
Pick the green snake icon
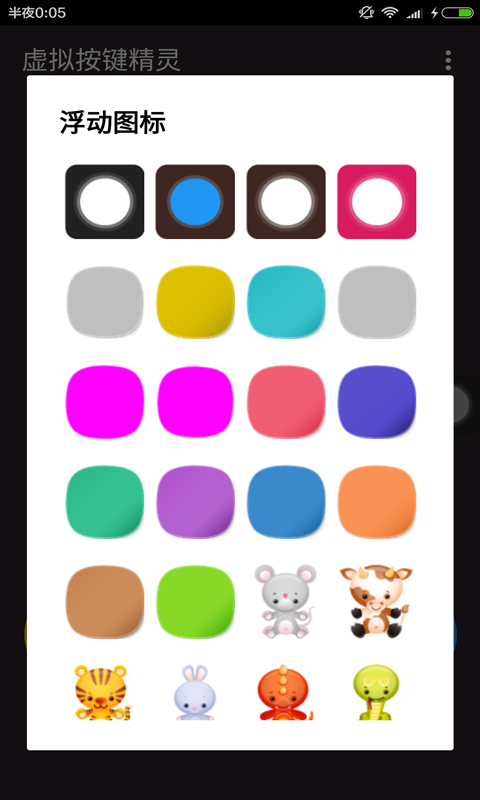point(376,692)
